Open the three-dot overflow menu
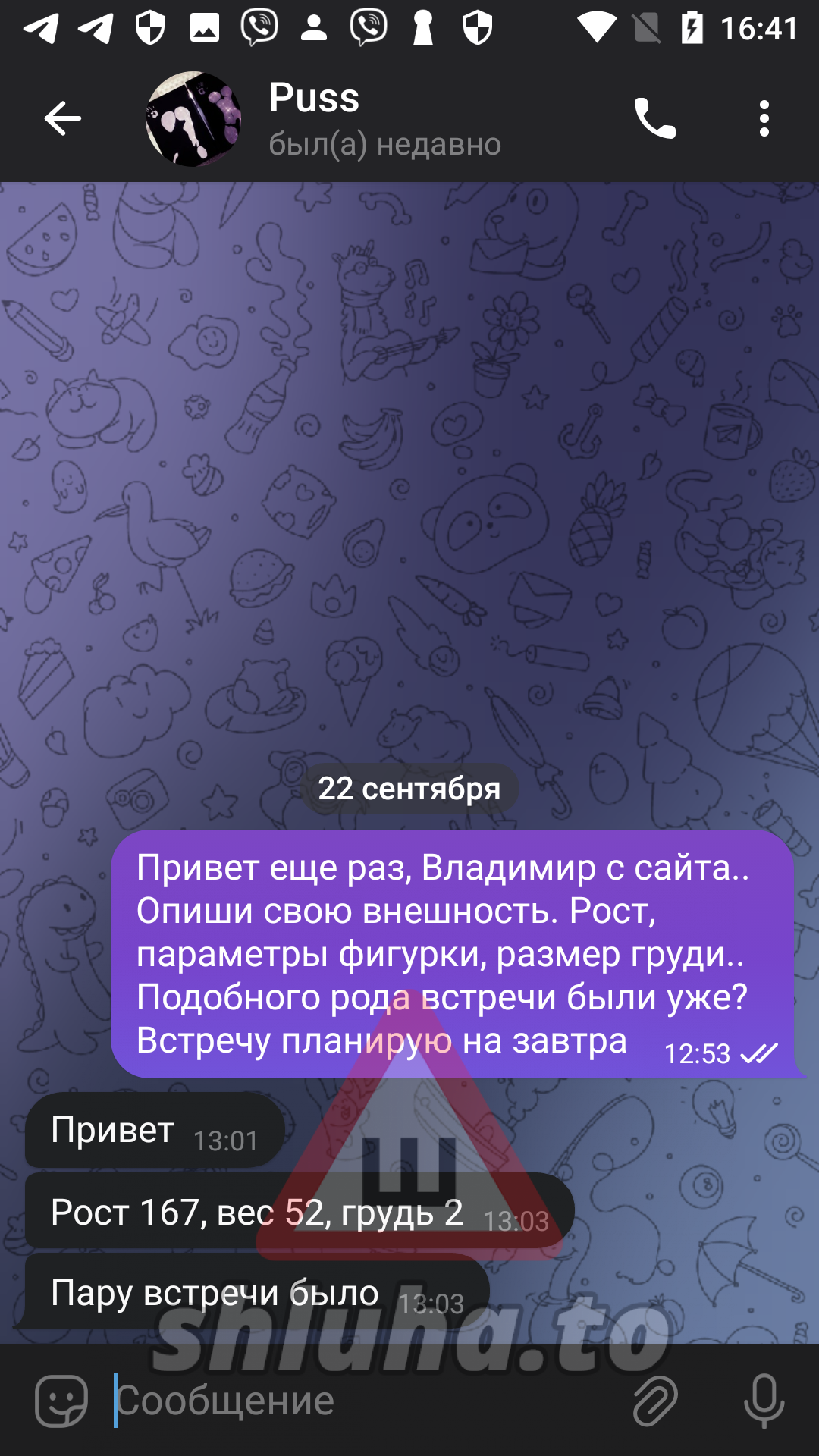The height and width of the screenshot is (1456, 819). tap(764, 118)
